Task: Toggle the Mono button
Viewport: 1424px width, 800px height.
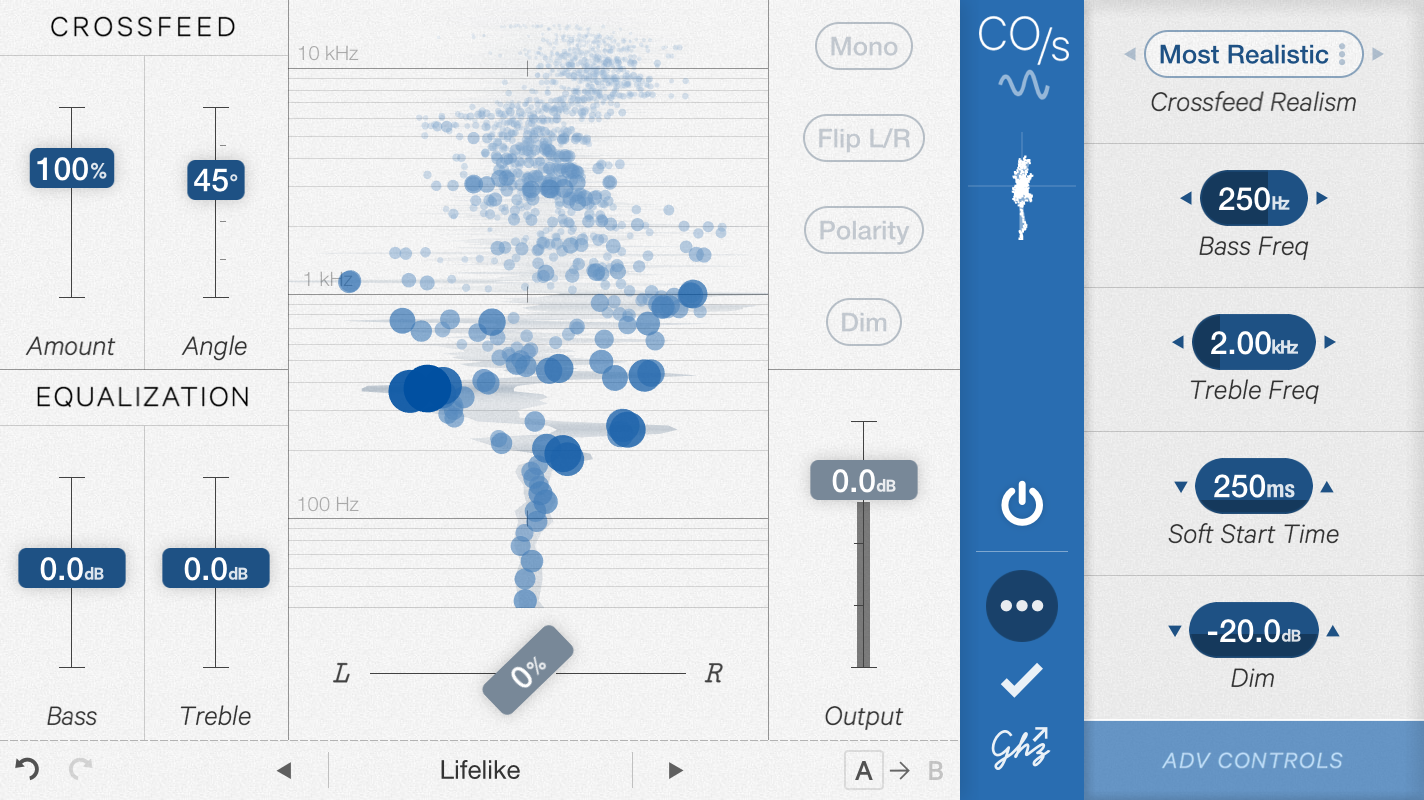Action: [863, 47]
